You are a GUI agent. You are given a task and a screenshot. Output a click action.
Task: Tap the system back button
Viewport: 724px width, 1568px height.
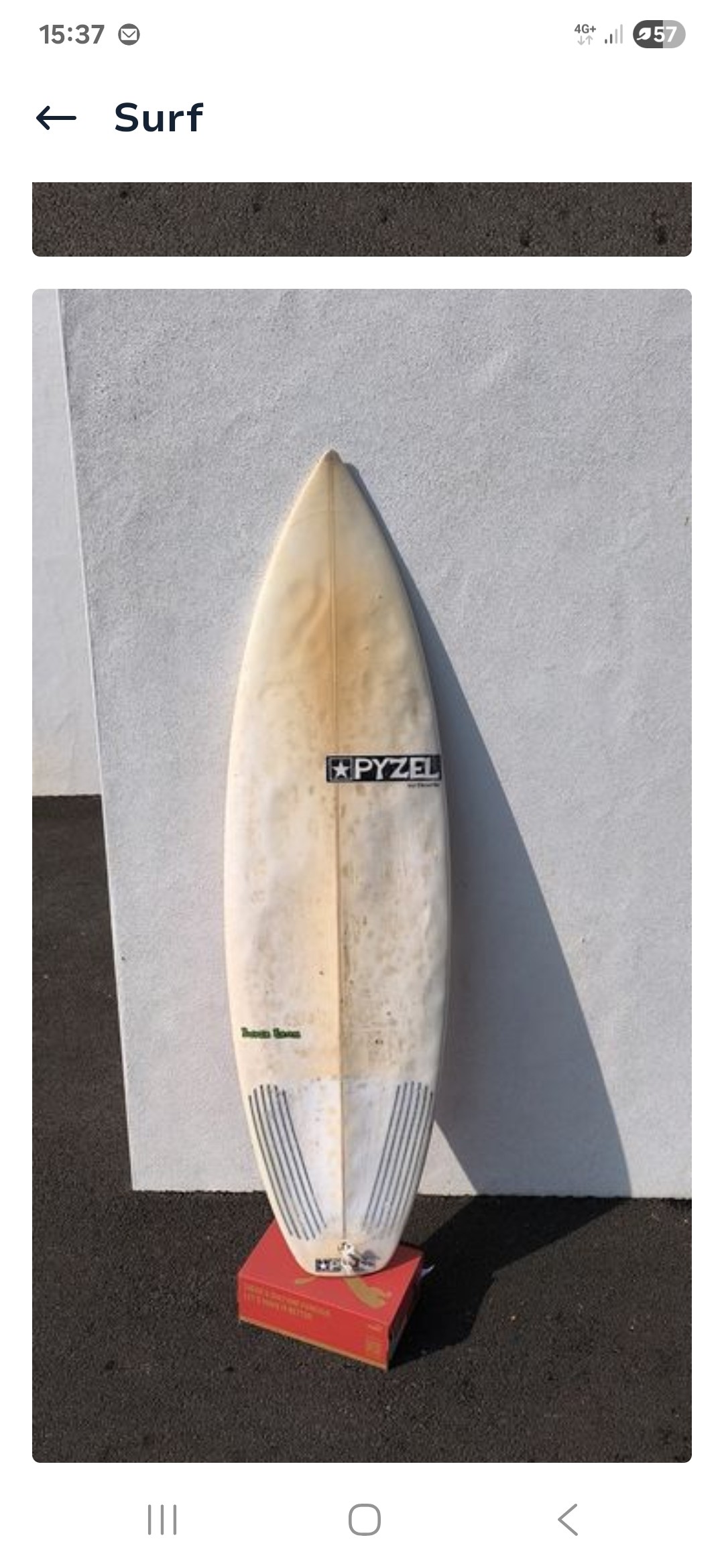(x=567, y=1519)
